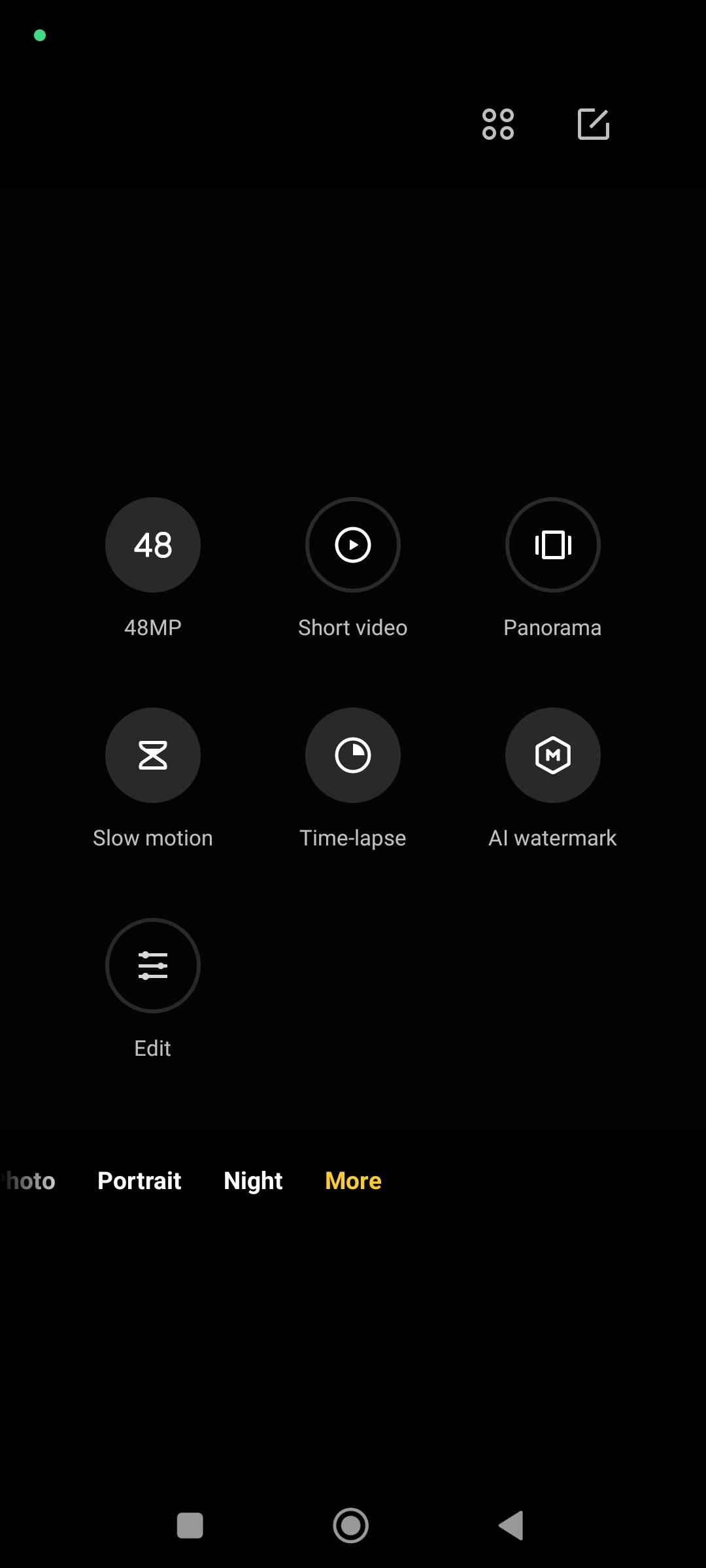
Task: Choose Slow motion mode
Action: tap(153, 755)
